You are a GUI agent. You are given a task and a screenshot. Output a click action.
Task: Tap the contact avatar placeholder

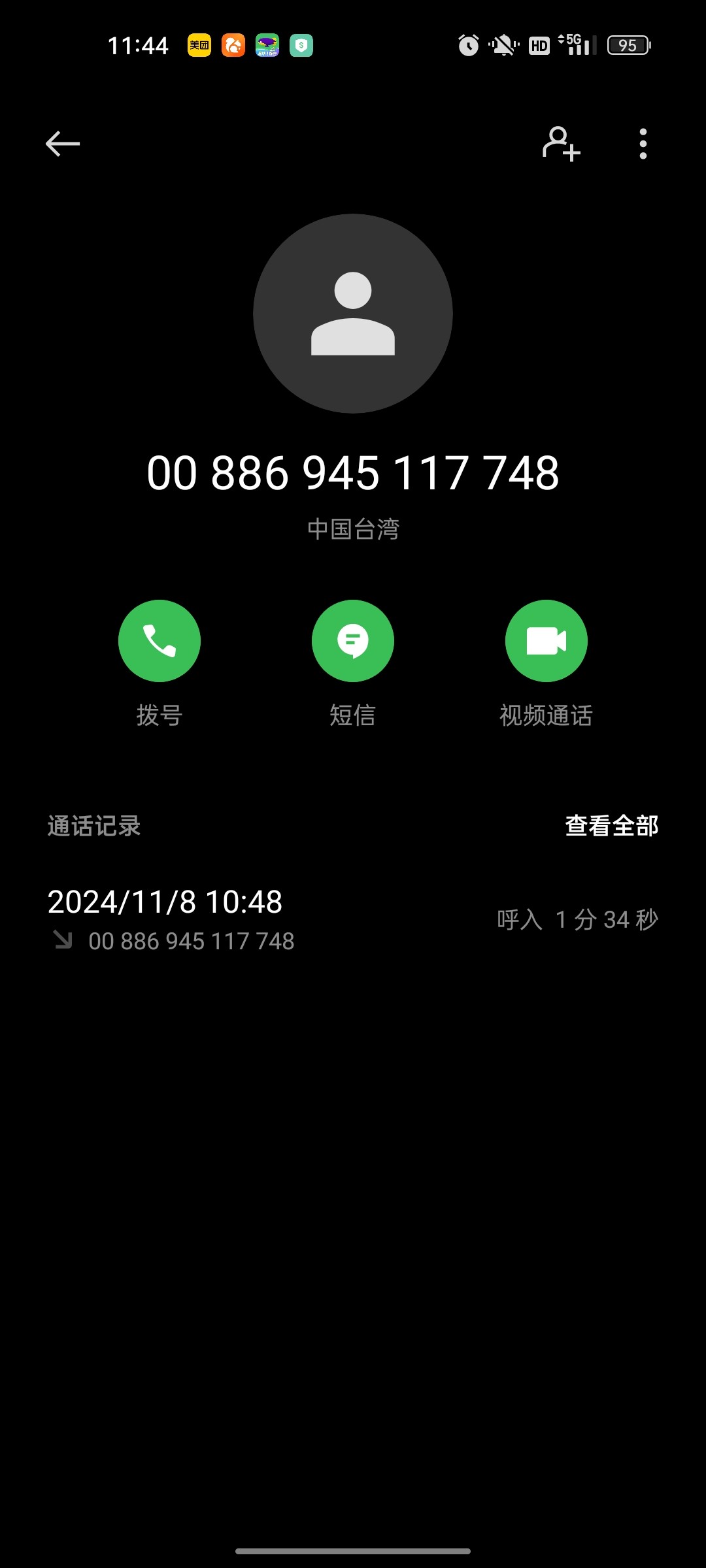[x=353, y=314]
